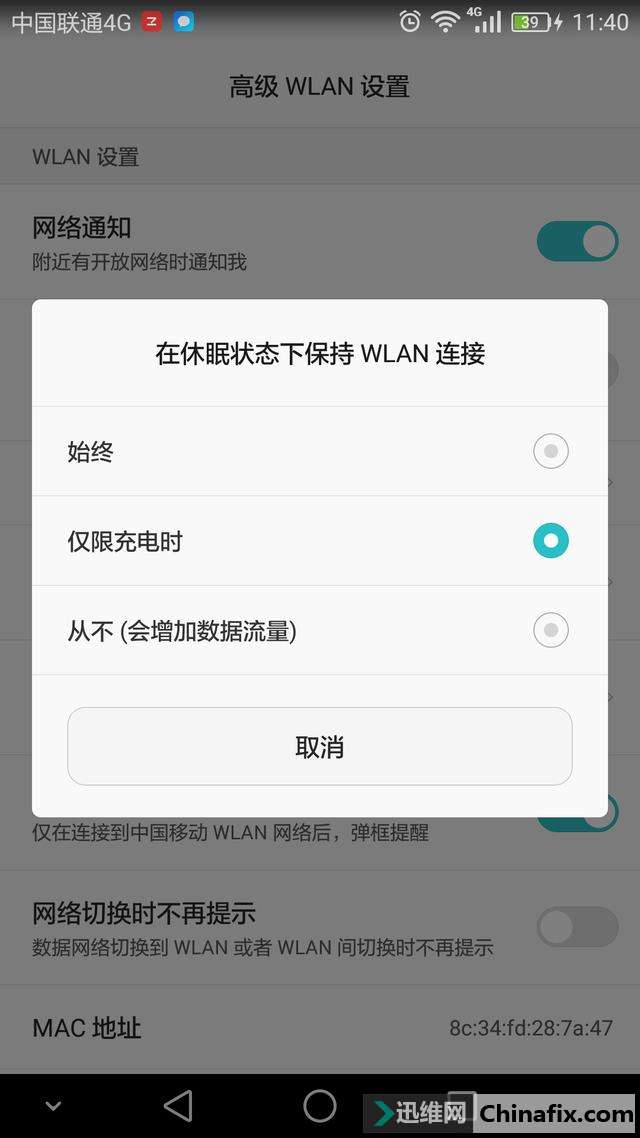Dismiss dialog with 取消 button

[320, 747]
